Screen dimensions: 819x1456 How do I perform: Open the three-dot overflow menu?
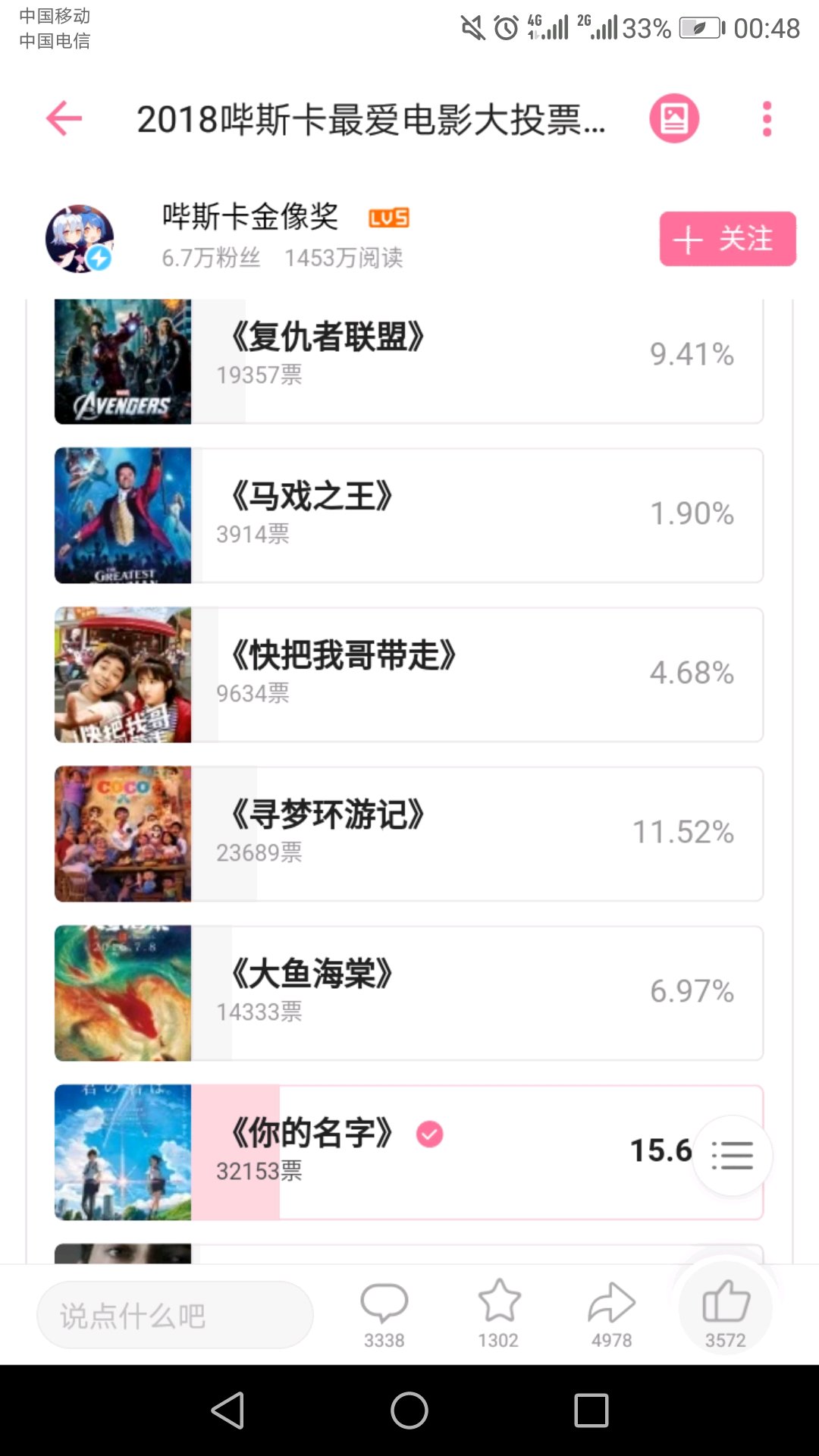click(x=767, y=118)
